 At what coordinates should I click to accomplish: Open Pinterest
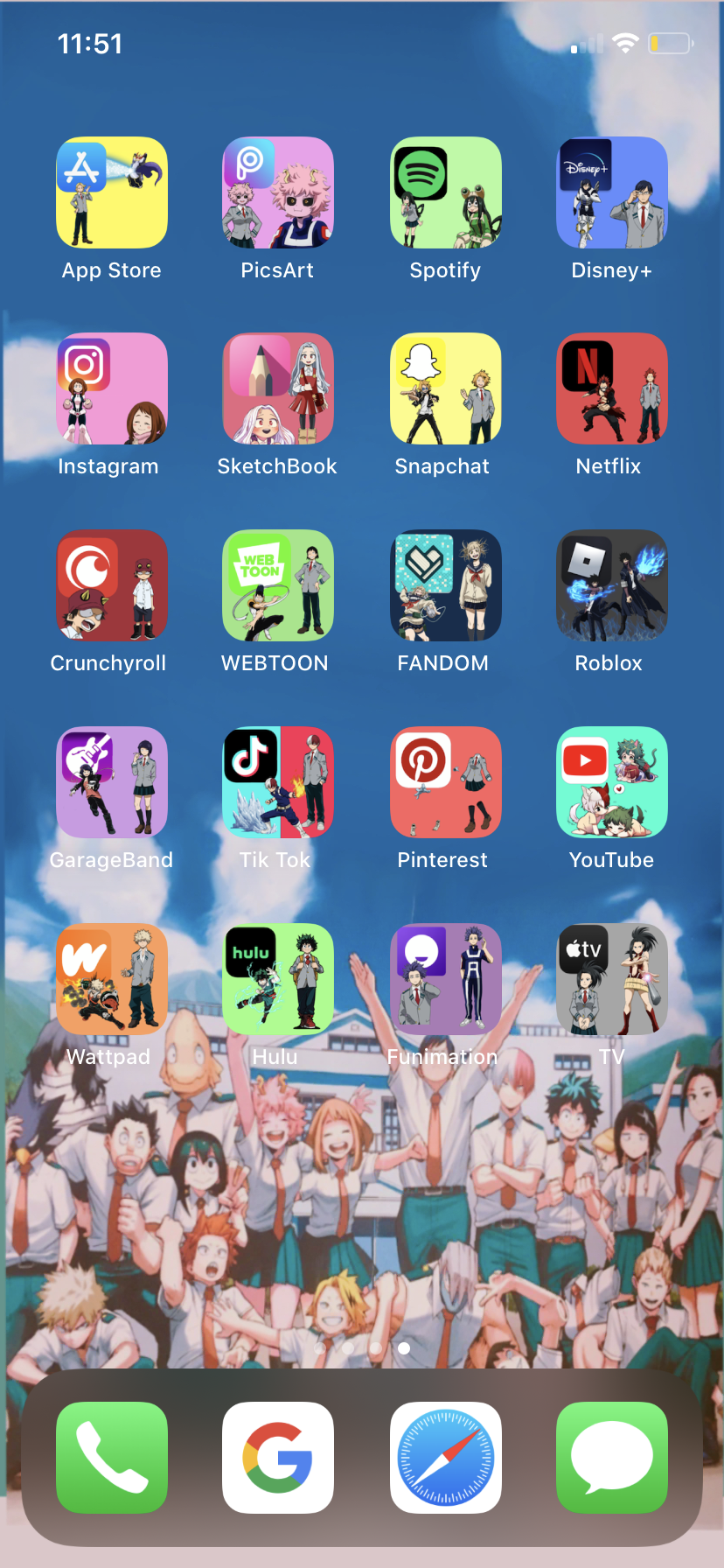tap(445, 782)
